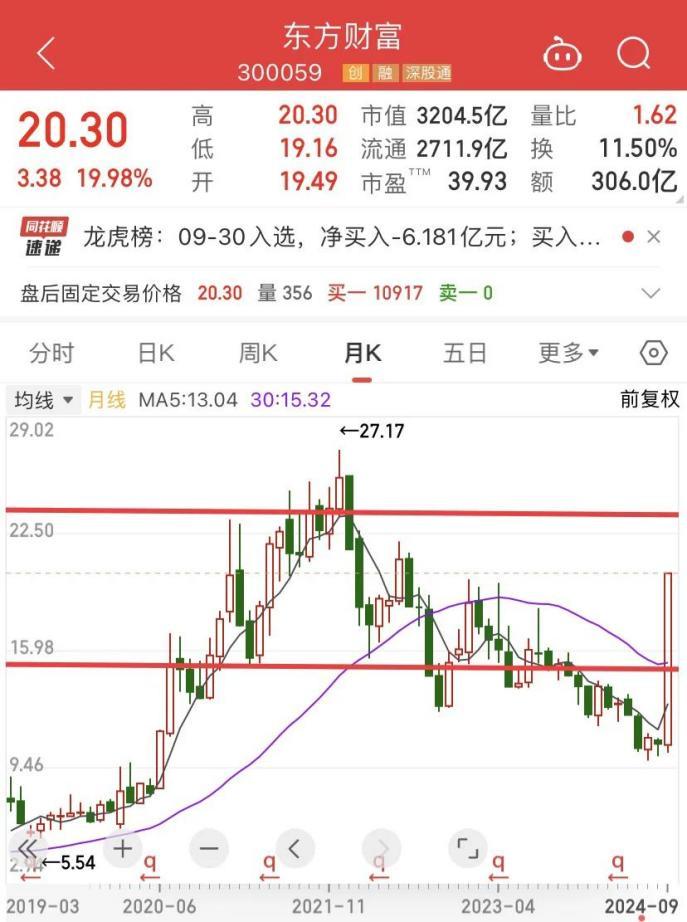Switch to the 日K chart tab

point(156,353)
